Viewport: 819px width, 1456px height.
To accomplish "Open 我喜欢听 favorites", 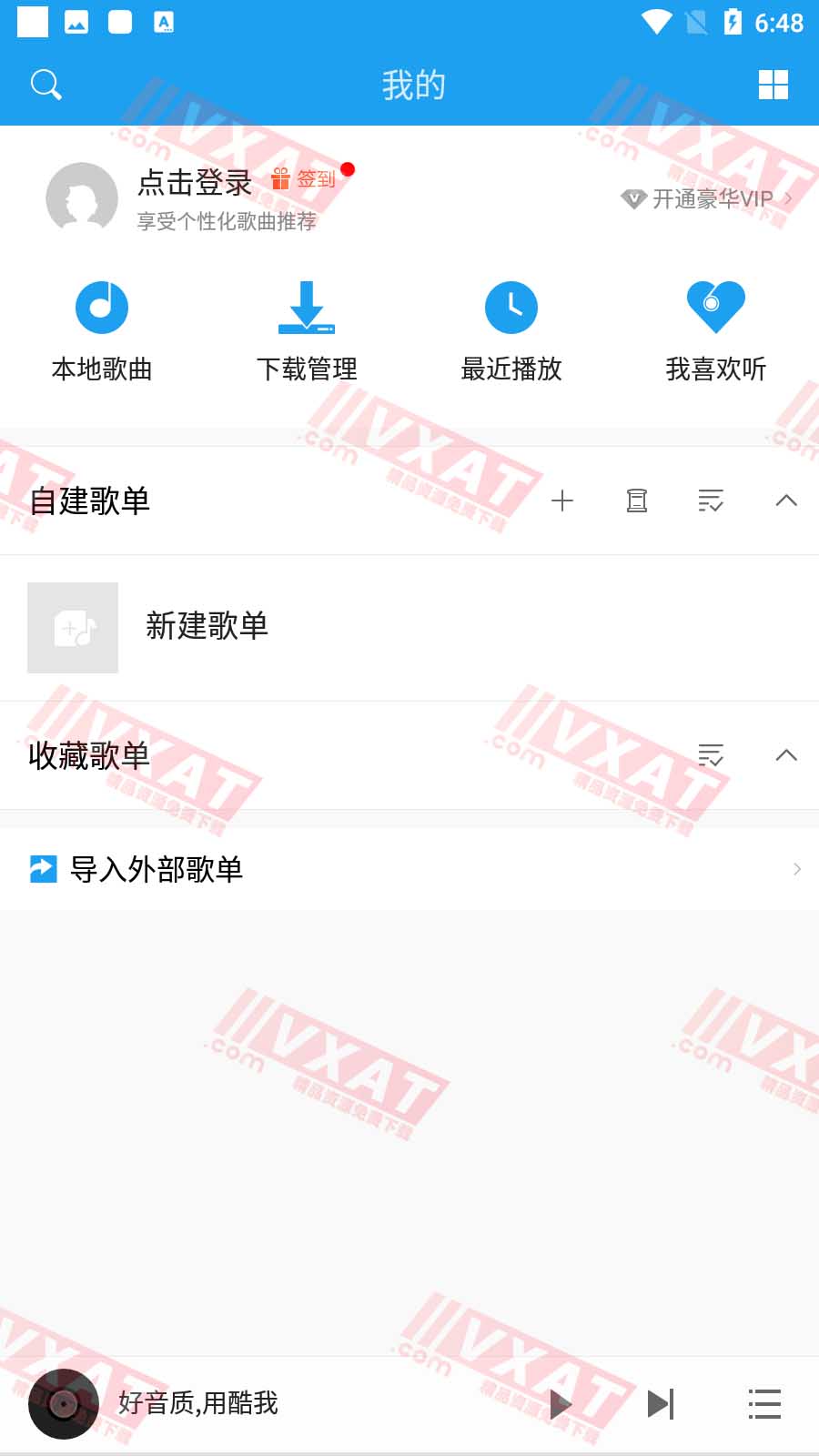I will [715, 329].
